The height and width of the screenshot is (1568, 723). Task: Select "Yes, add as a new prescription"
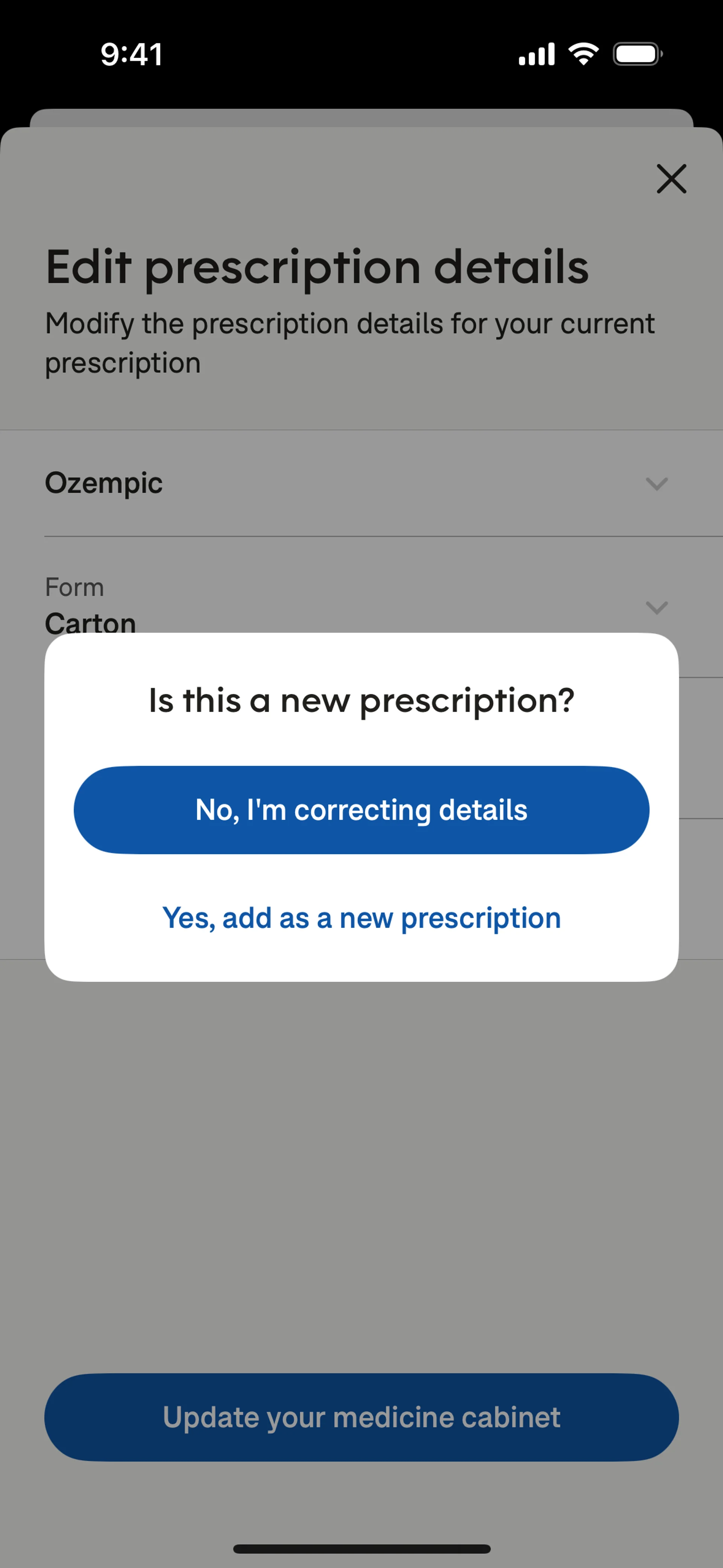coord(361,918)
